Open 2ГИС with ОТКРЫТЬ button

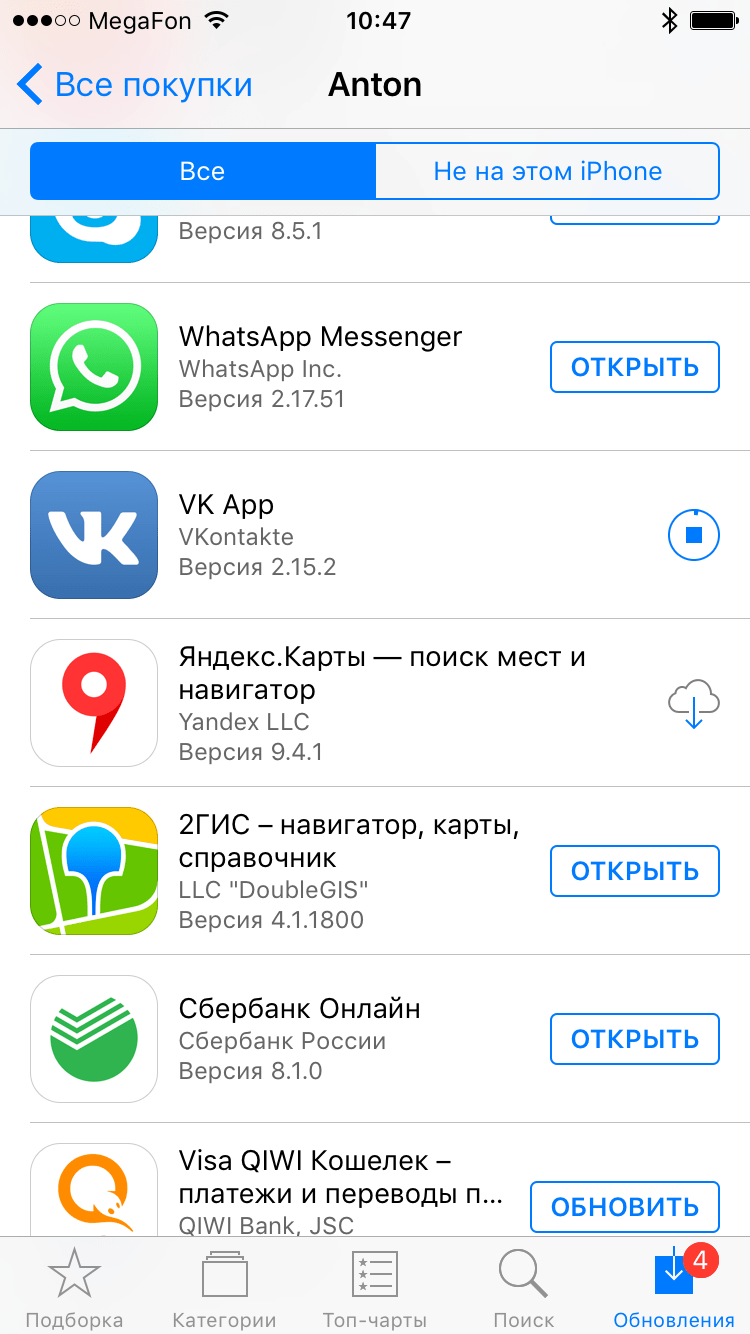tap(634, 871)
